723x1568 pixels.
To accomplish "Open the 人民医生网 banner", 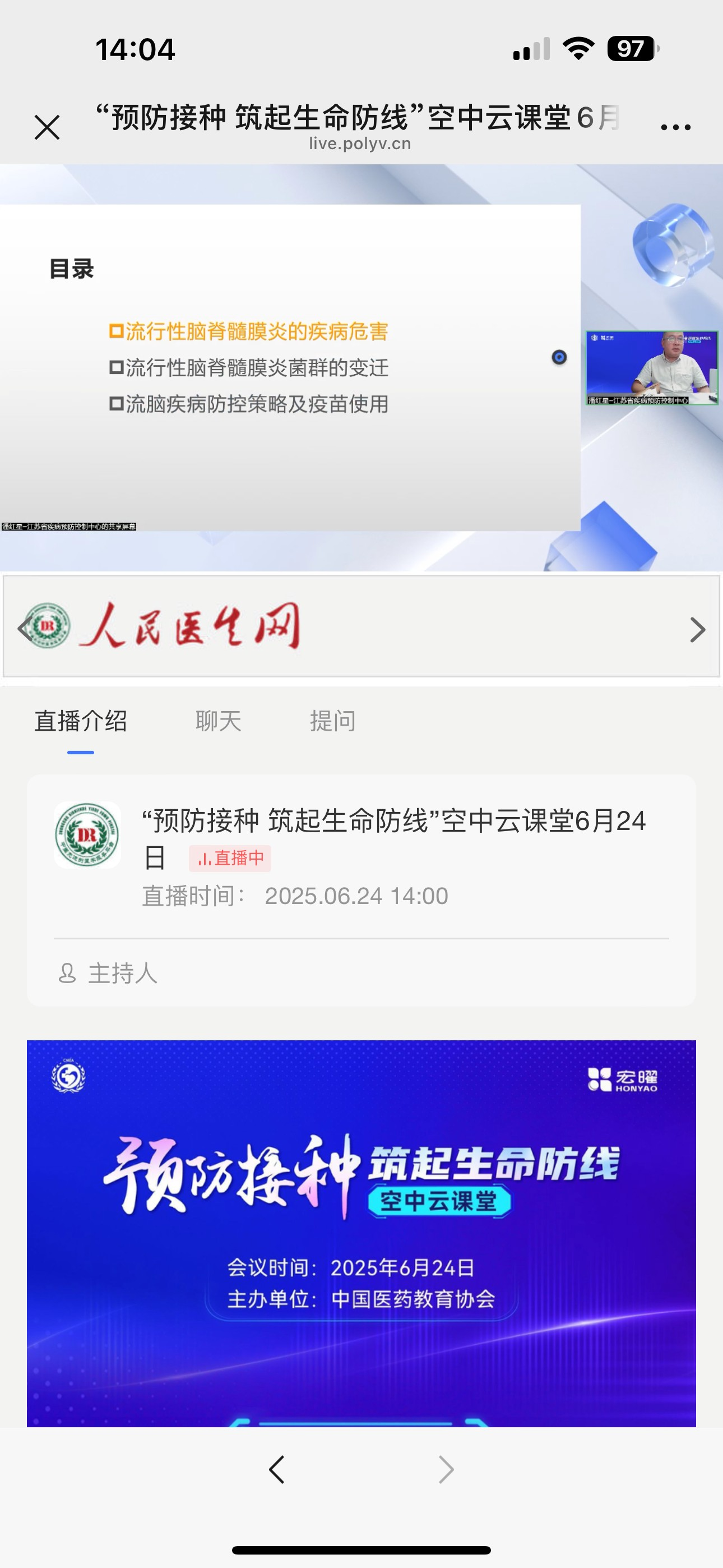I will tap(361, 626).
